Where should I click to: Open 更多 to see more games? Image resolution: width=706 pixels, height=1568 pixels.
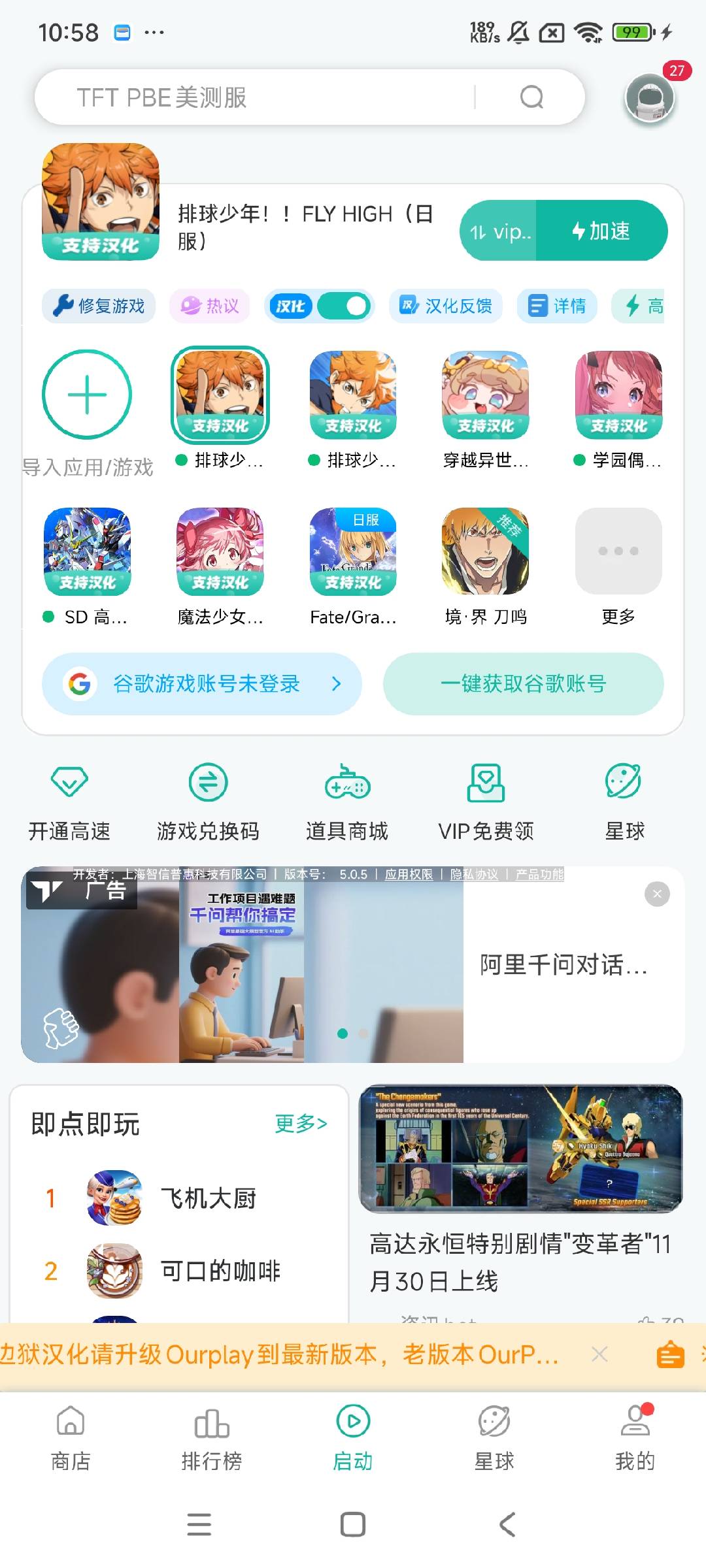tap(618, 552)
